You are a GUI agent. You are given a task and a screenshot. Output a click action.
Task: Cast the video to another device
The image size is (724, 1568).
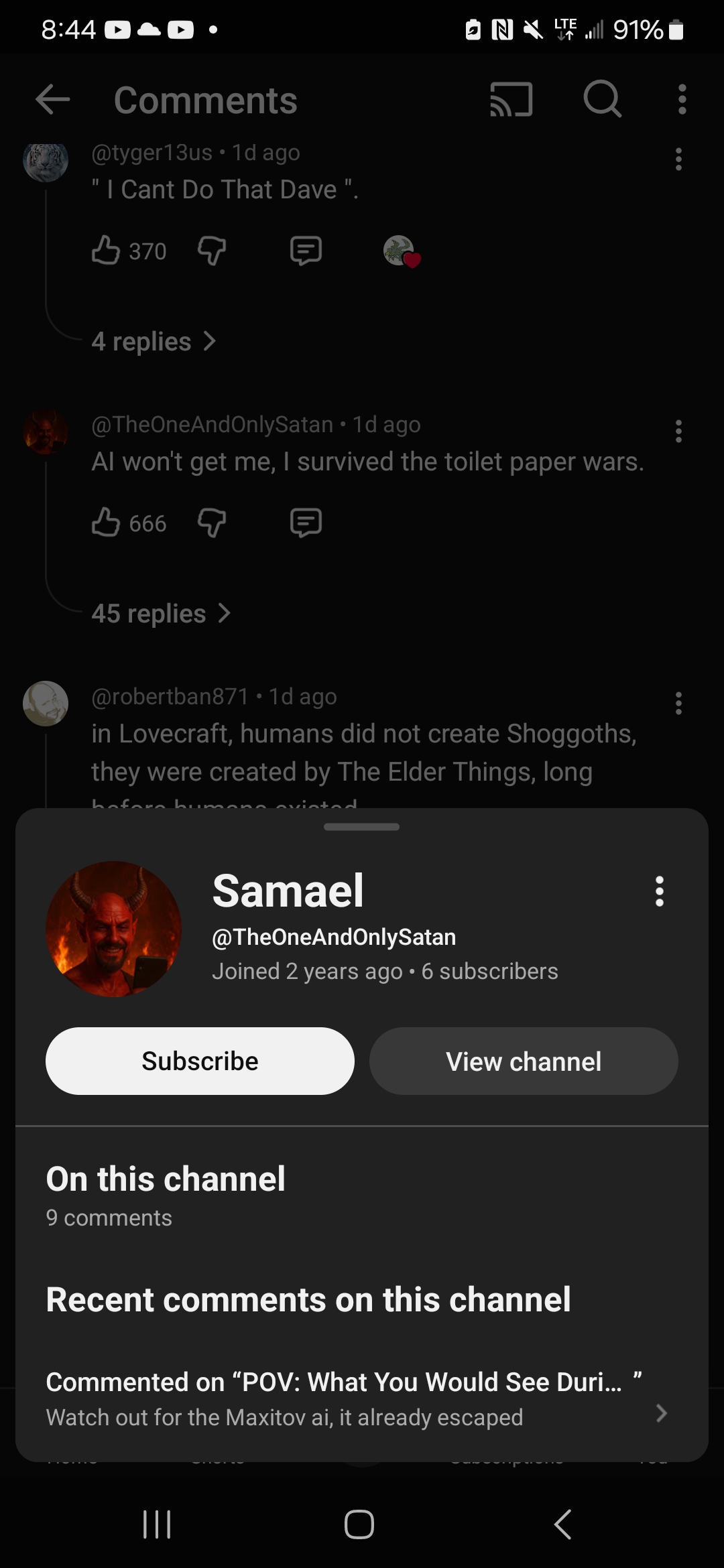pos(511,100)
